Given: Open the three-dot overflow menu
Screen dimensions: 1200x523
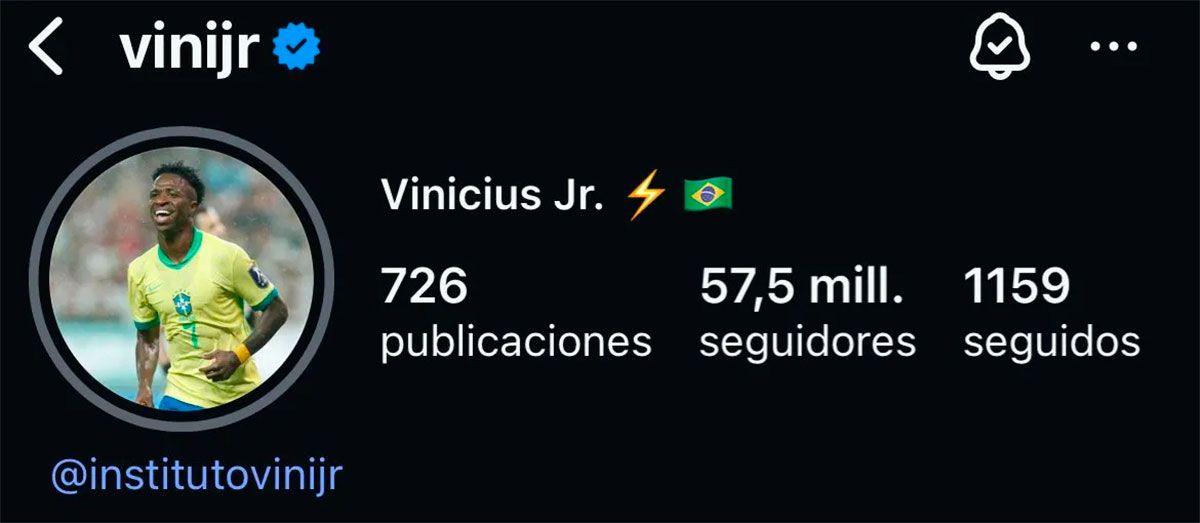Looking at the screenshot, I should point(1113,47).
